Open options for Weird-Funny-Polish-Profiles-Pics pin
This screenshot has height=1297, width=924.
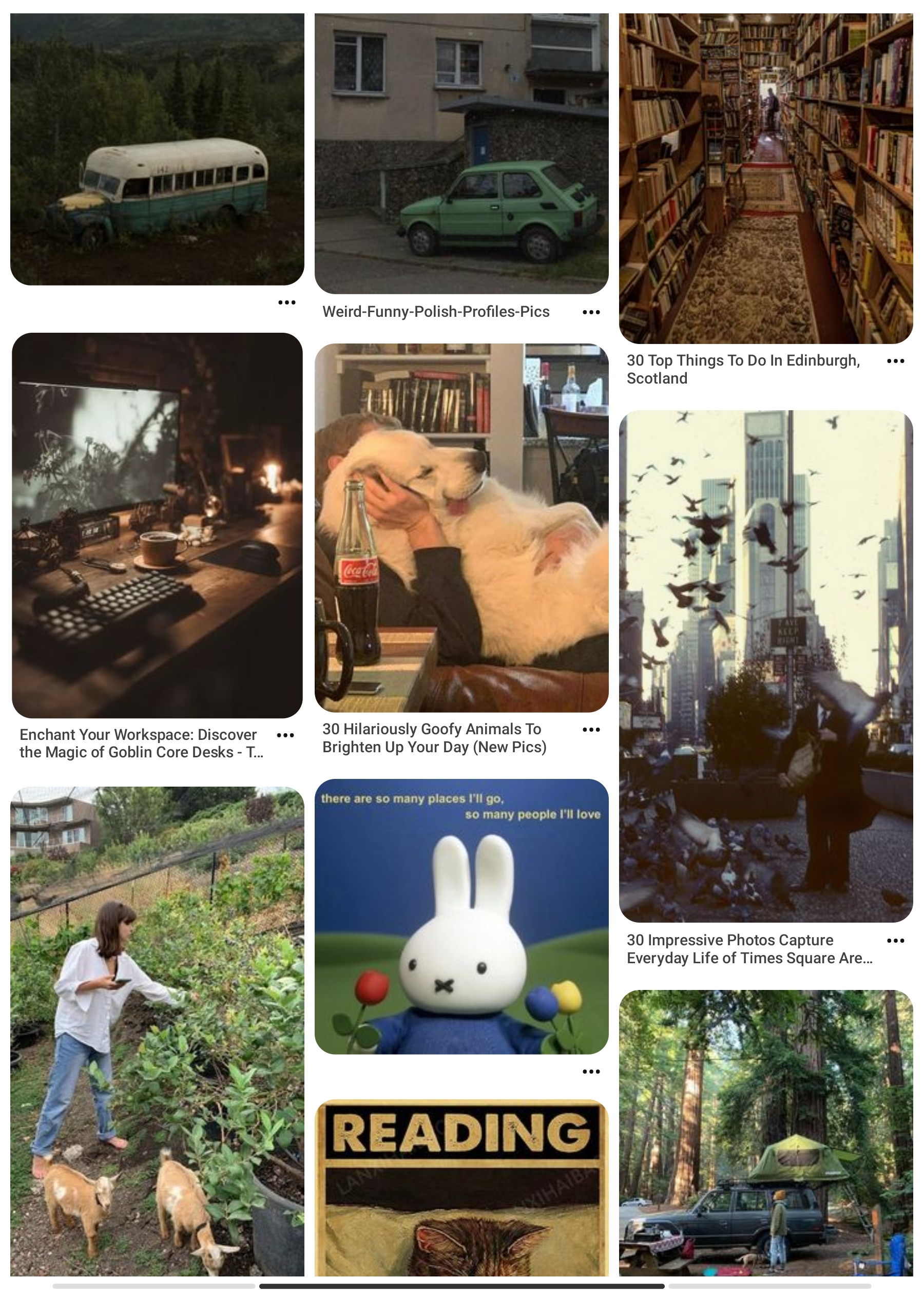591,312
